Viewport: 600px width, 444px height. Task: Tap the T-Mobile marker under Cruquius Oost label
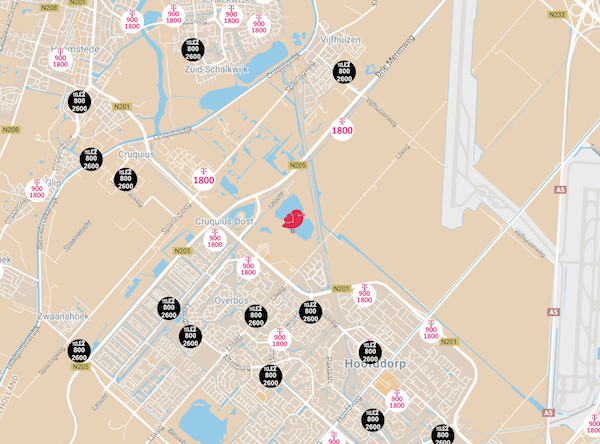click(x=214, y=239)
